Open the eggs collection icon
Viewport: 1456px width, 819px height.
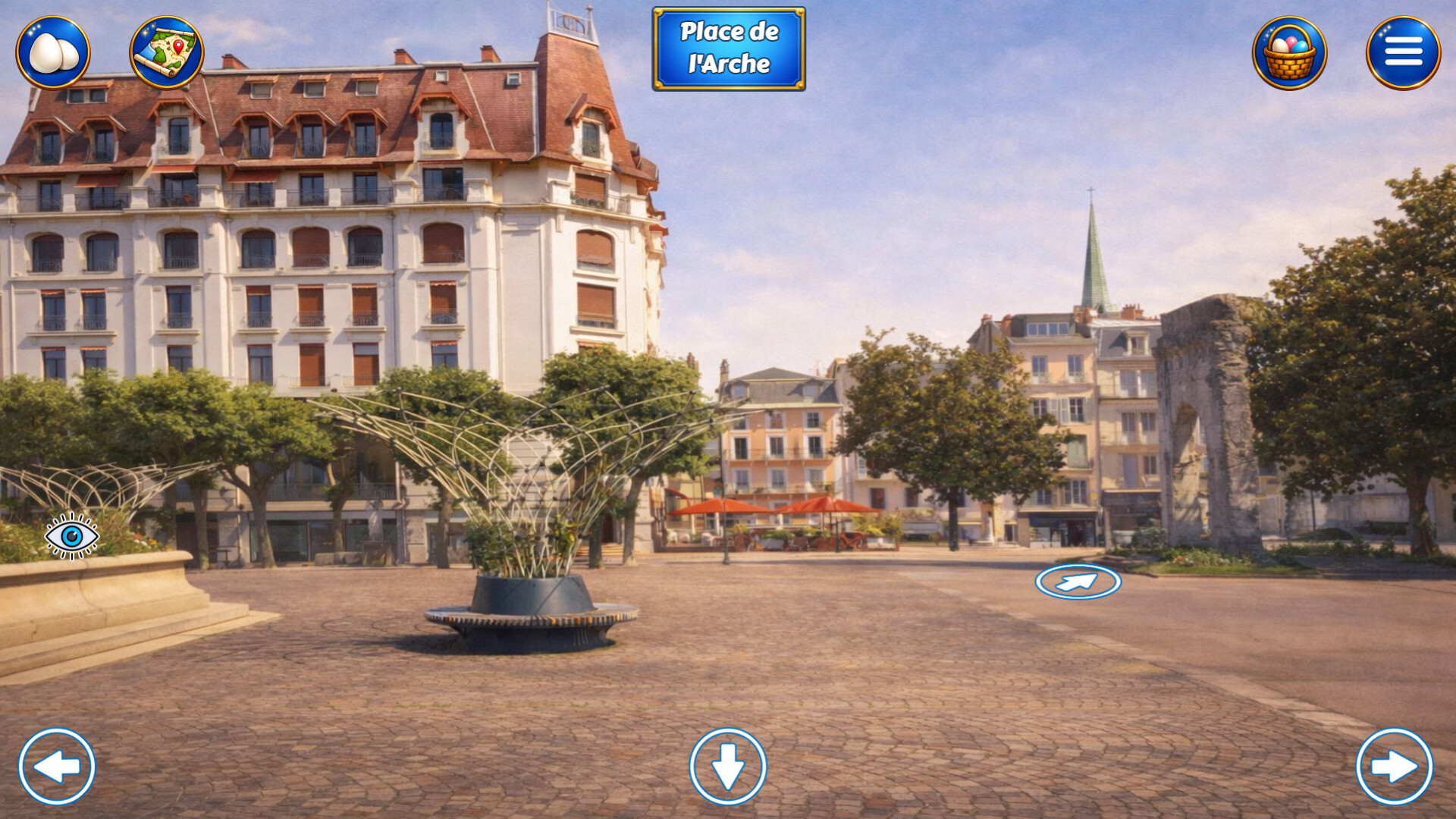[x=53, y=53]
